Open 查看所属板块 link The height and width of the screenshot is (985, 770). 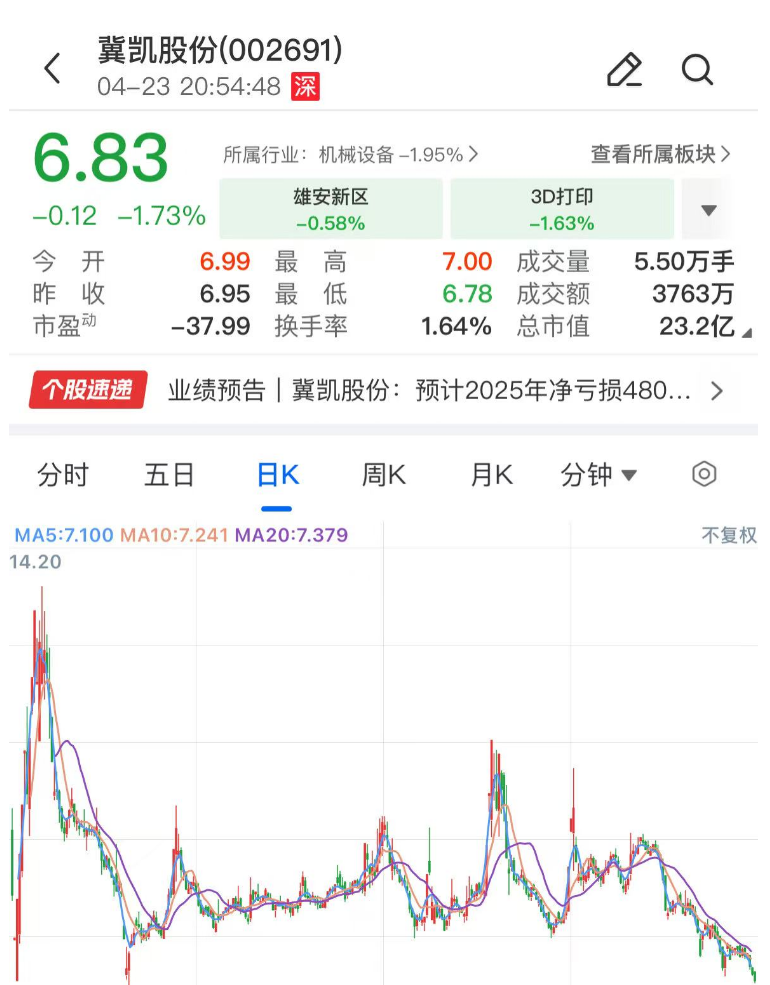(x=661, y=154)
